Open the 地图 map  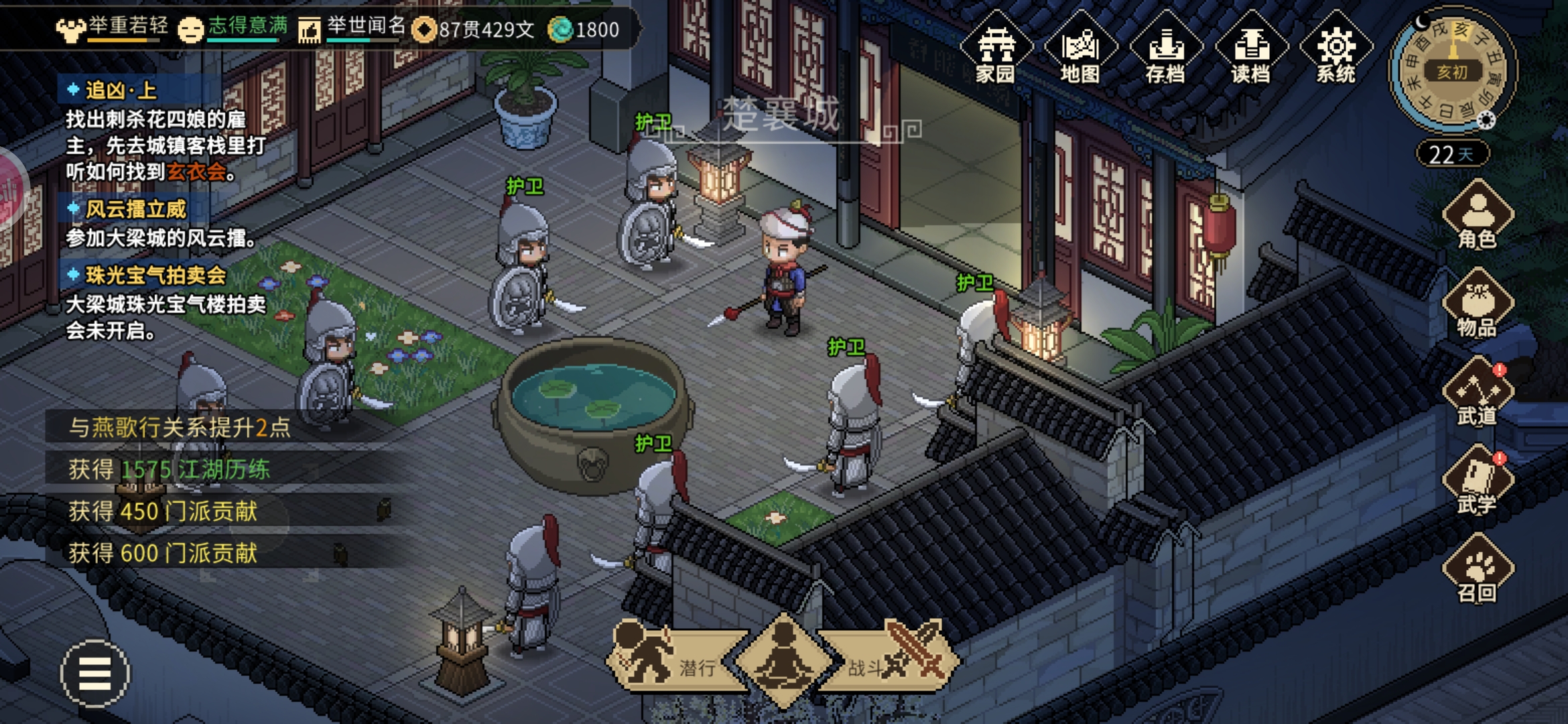click(1080, 48)
